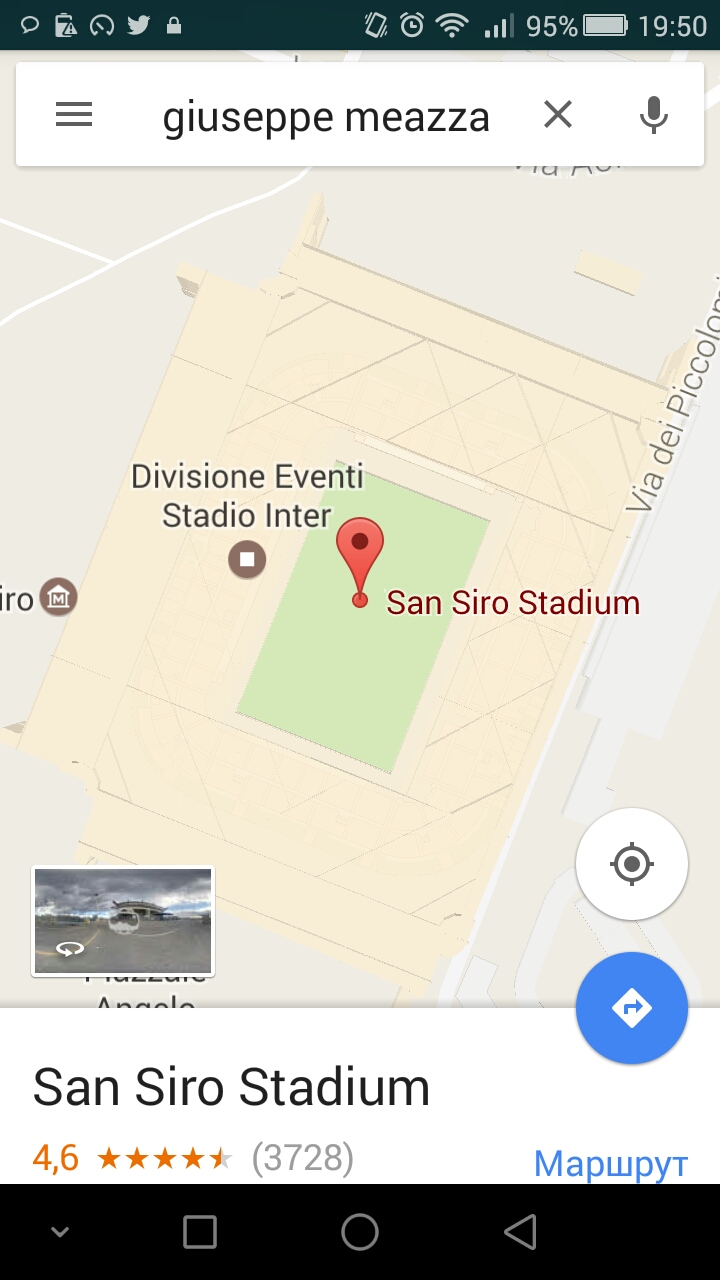Image resolution: width=720 pixels, height=1280 pixels.
Task: Open the hamburger drawer menu
Action: [x=73, y=115]
